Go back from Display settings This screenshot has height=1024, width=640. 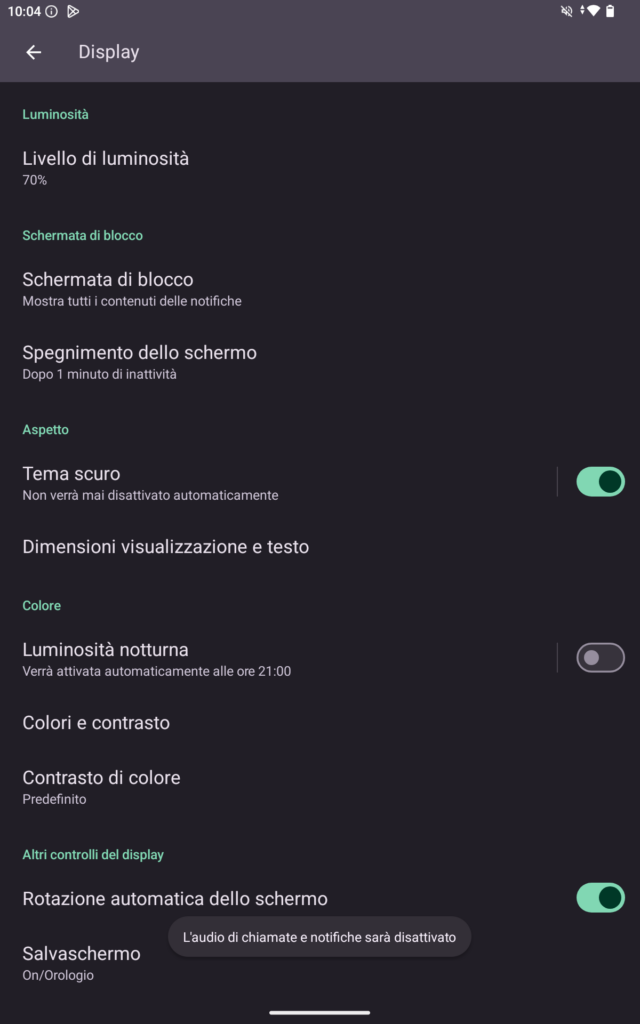34,52
